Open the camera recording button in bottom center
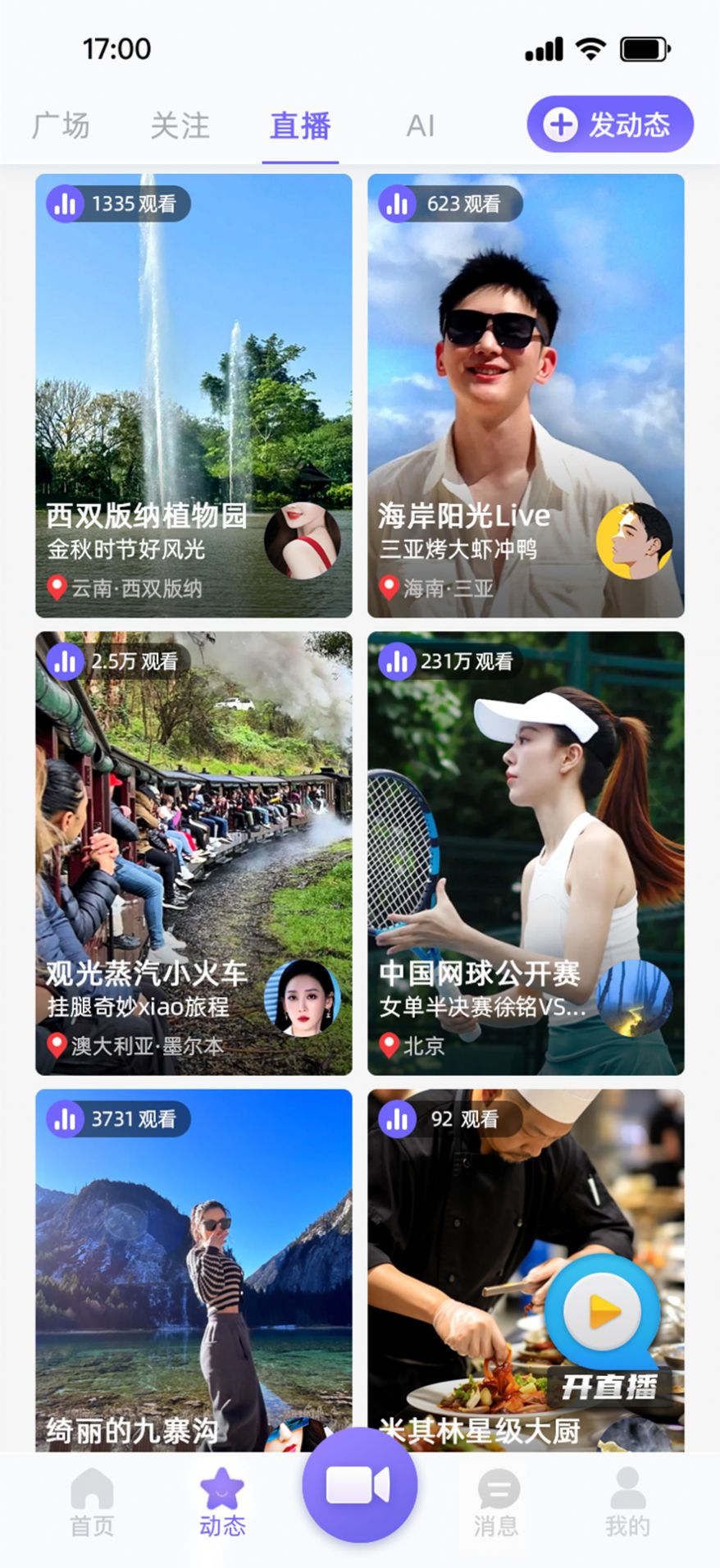 [359, 1485]
